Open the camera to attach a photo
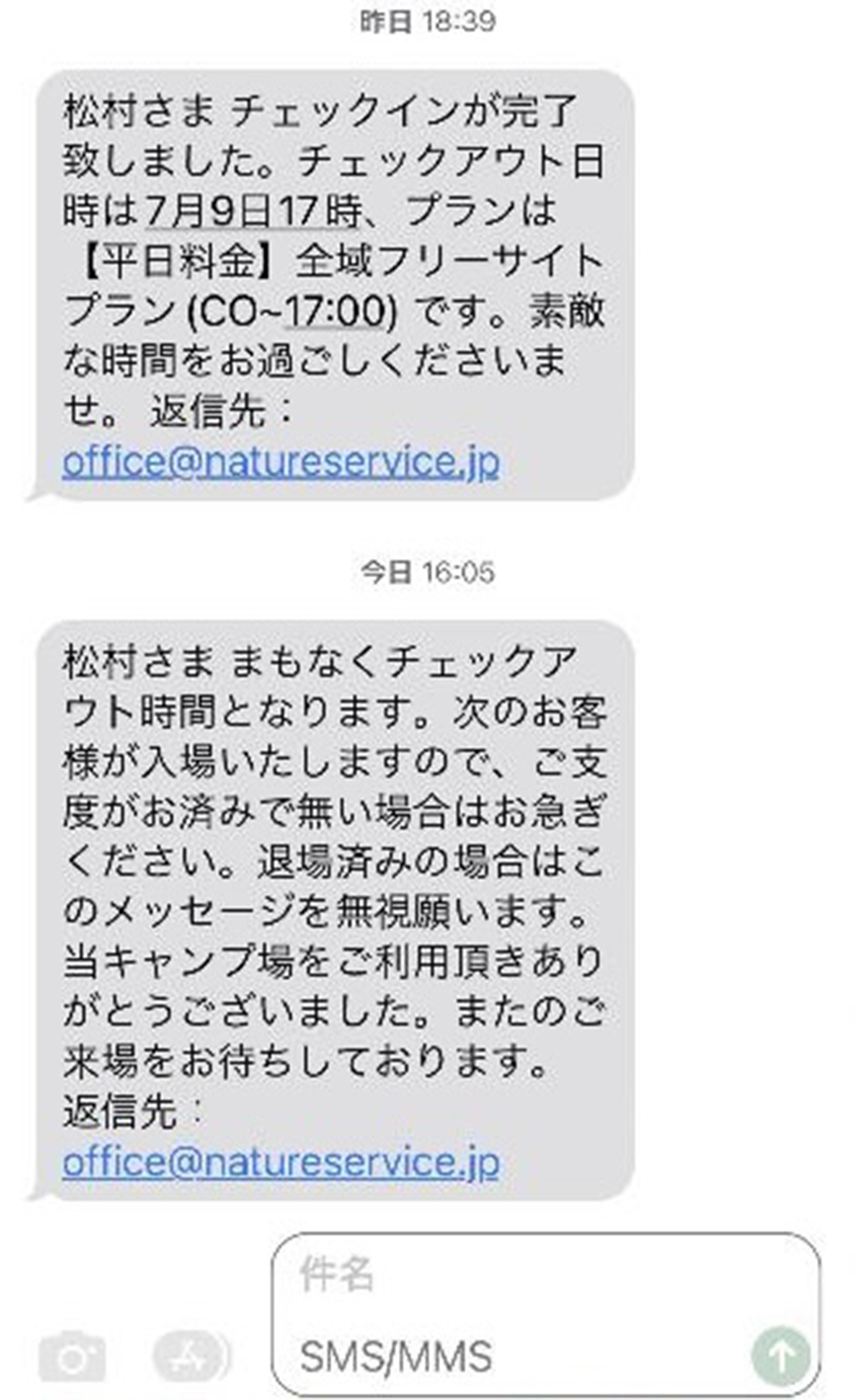The width and height of the screenshot is (857, 1400). pyautogui.click(x=73, y=1356)
